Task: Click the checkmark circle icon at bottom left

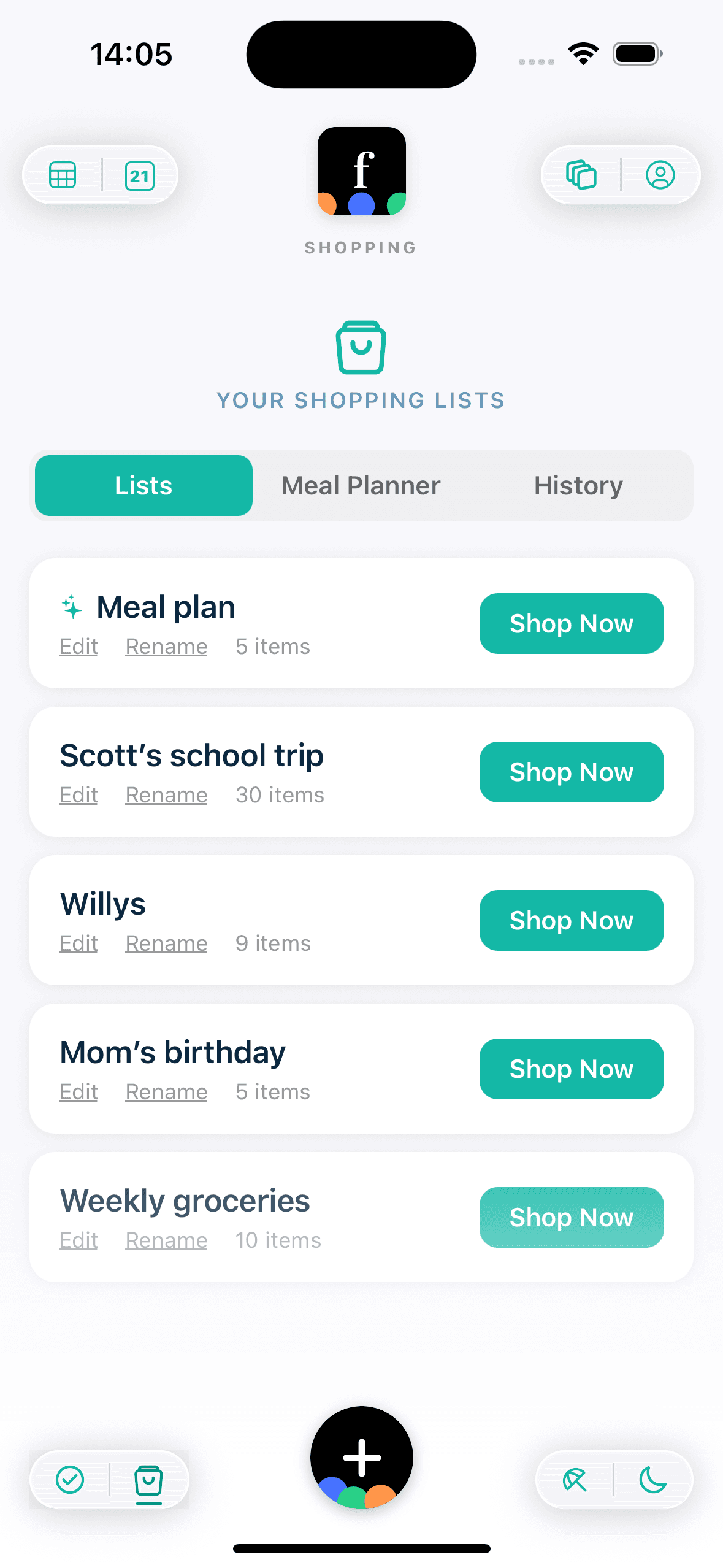Action: coord(71,1479)
